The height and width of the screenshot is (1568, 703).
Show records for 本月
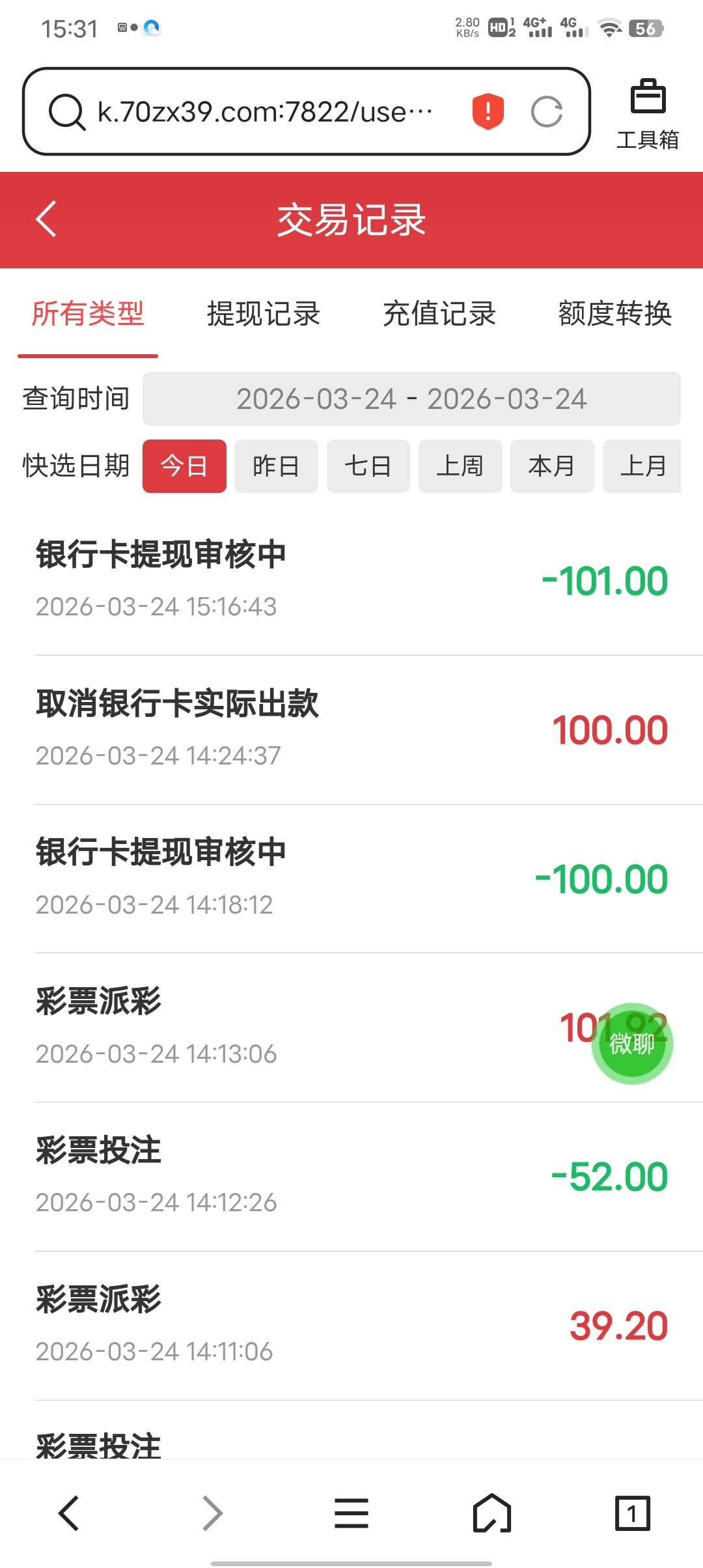click(552, 466)
